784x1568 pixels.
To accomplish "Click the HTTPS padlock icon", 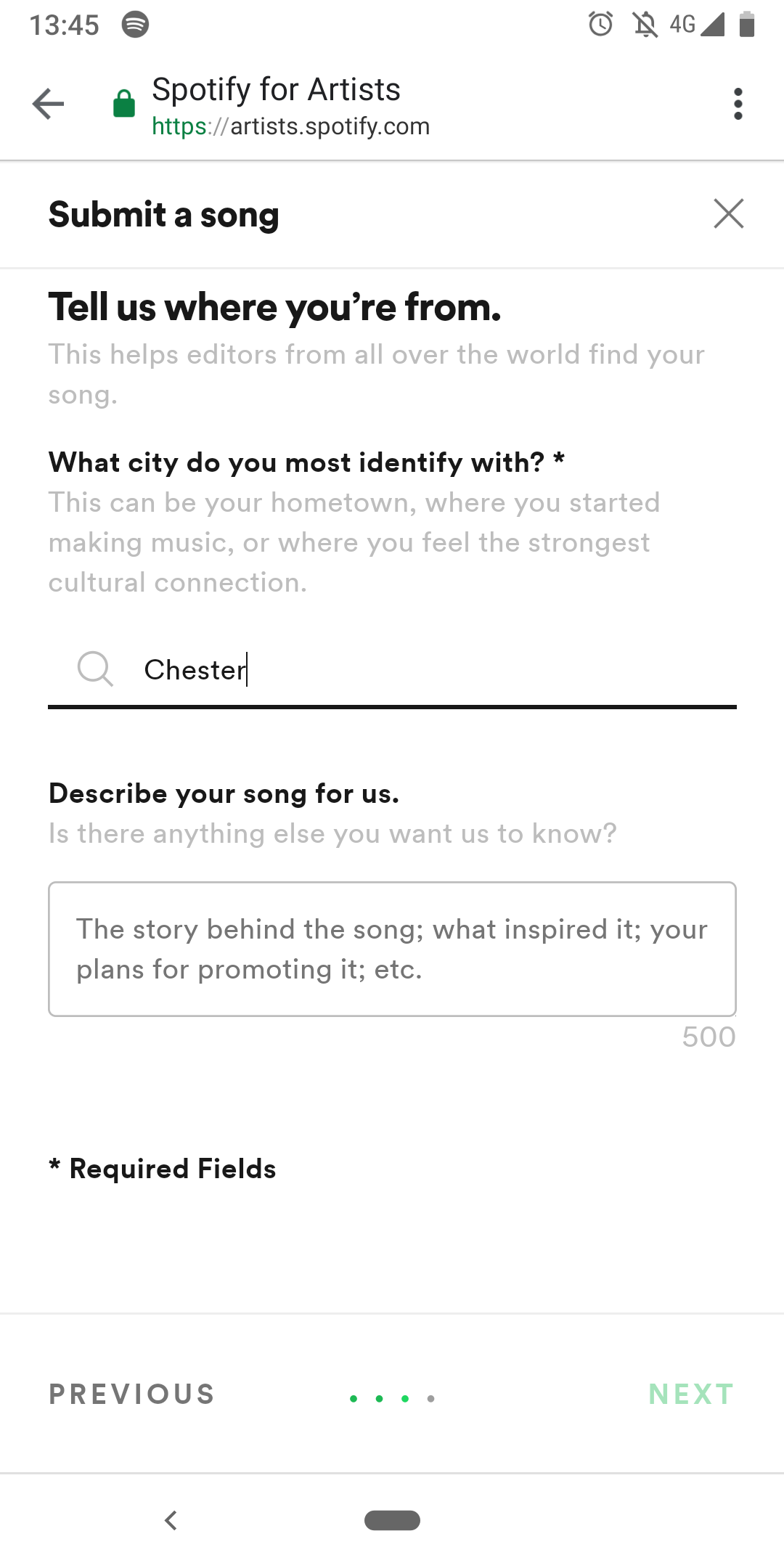I will [x=123, y=102].
